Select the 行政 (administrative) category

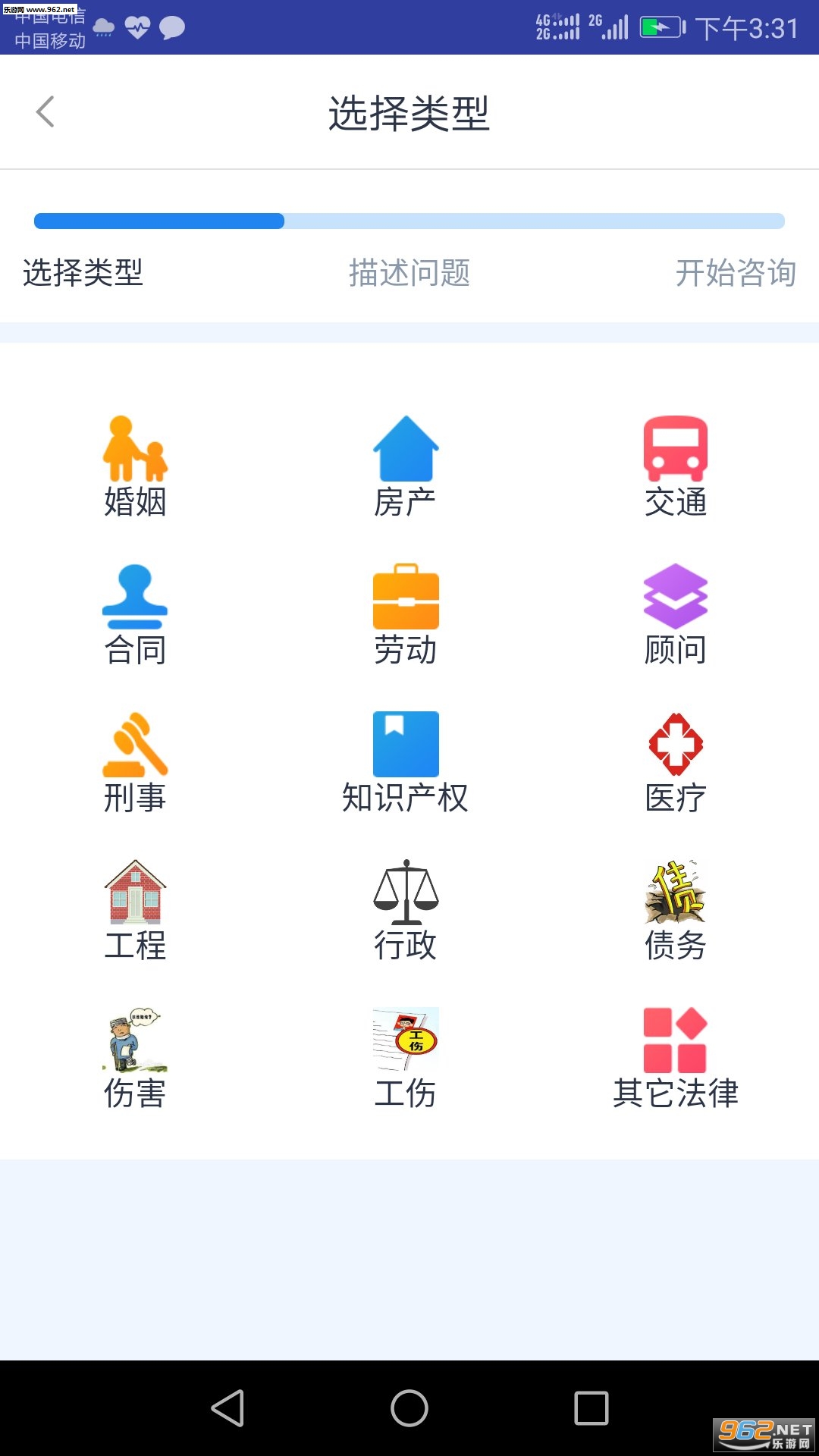point(406,910)
